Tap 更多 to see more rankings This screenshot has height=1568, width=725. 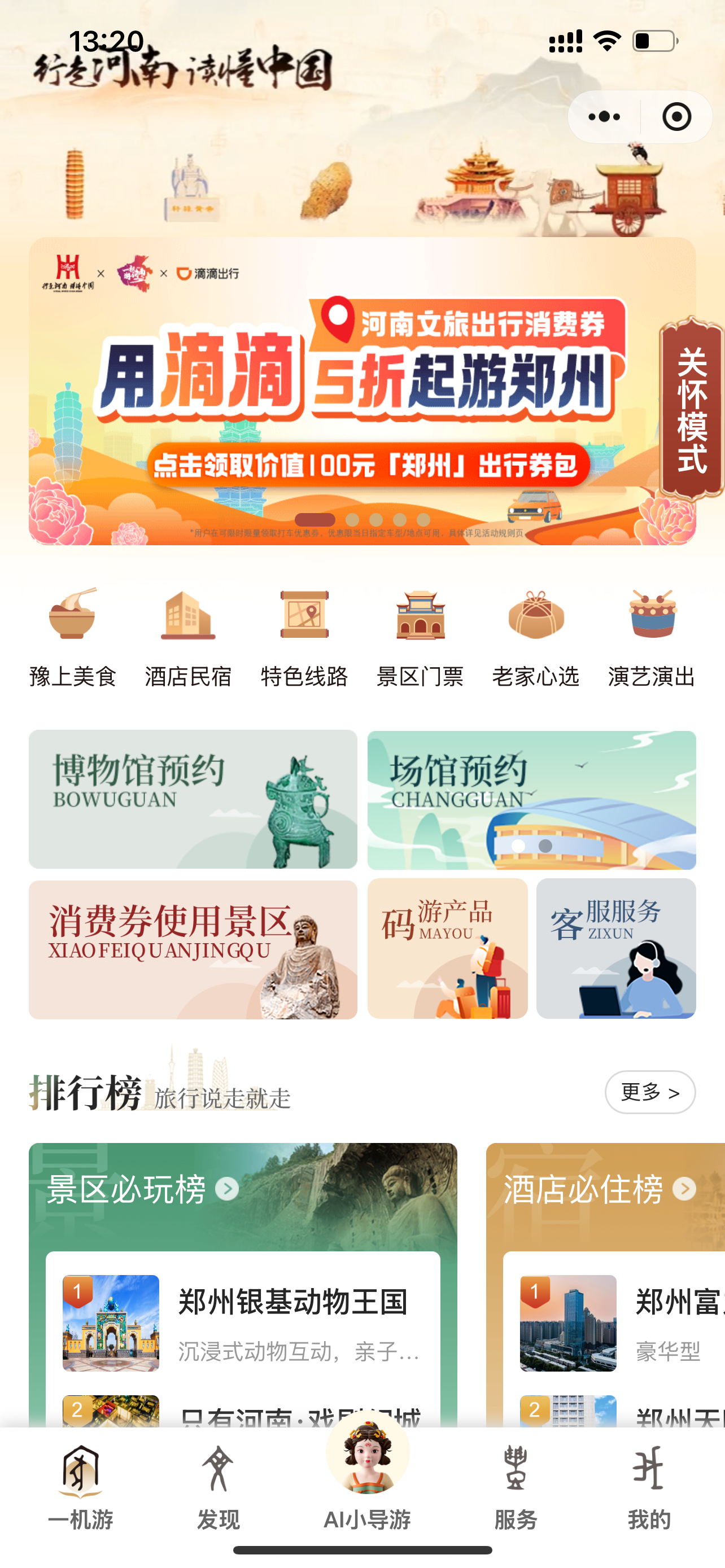coord(649,1092)
